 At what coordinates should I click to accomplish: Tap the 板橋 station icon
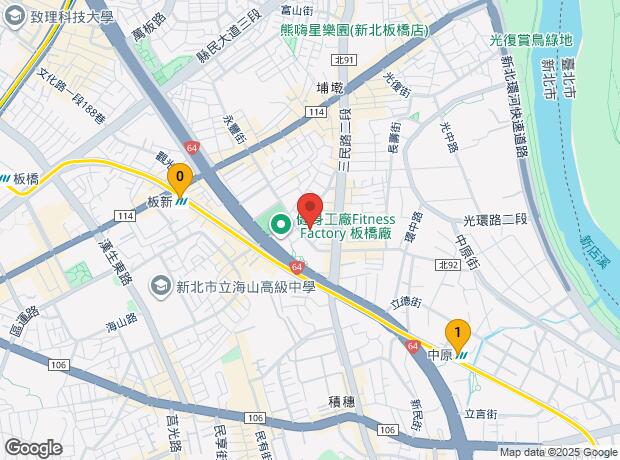6,179
